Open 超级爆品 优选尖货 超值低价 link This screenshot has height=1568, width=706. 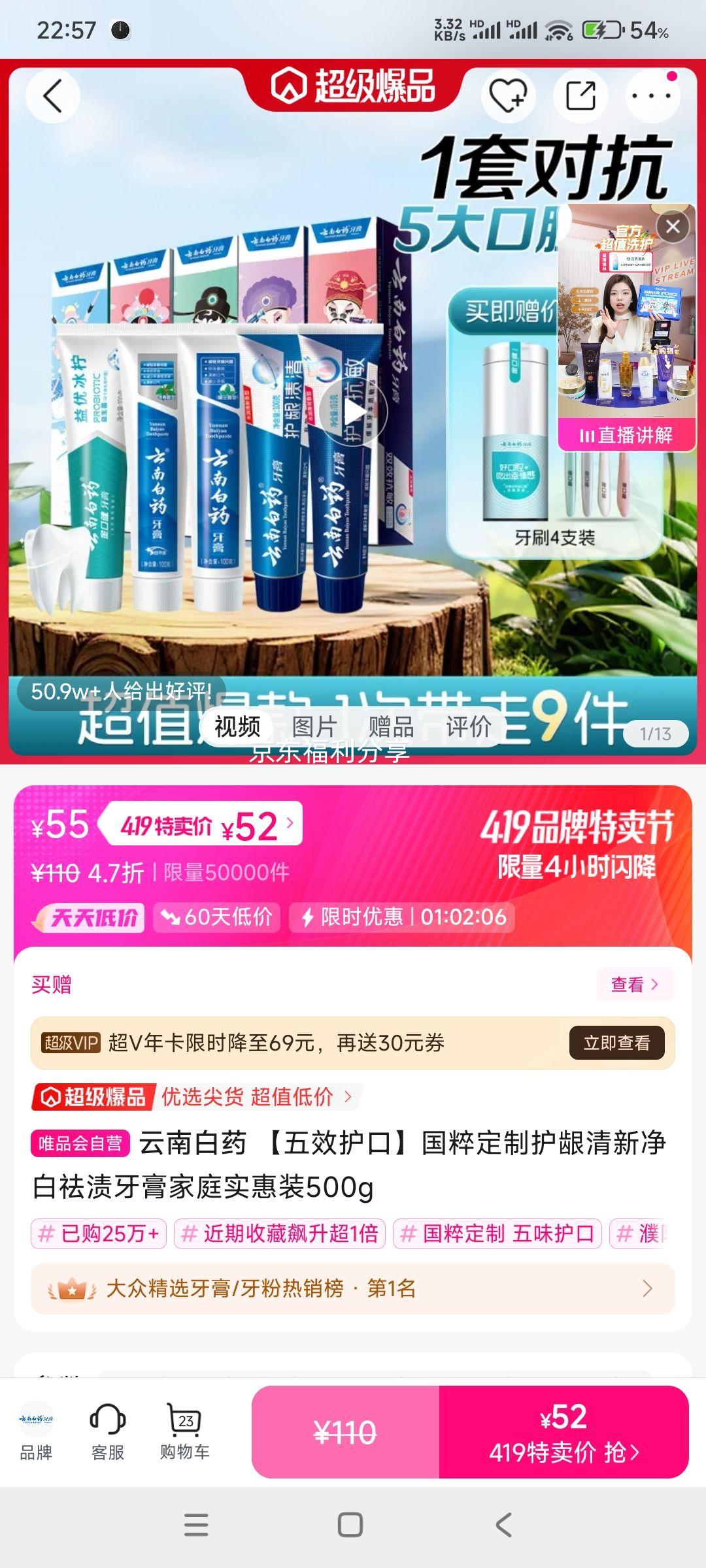[196, 1096]
